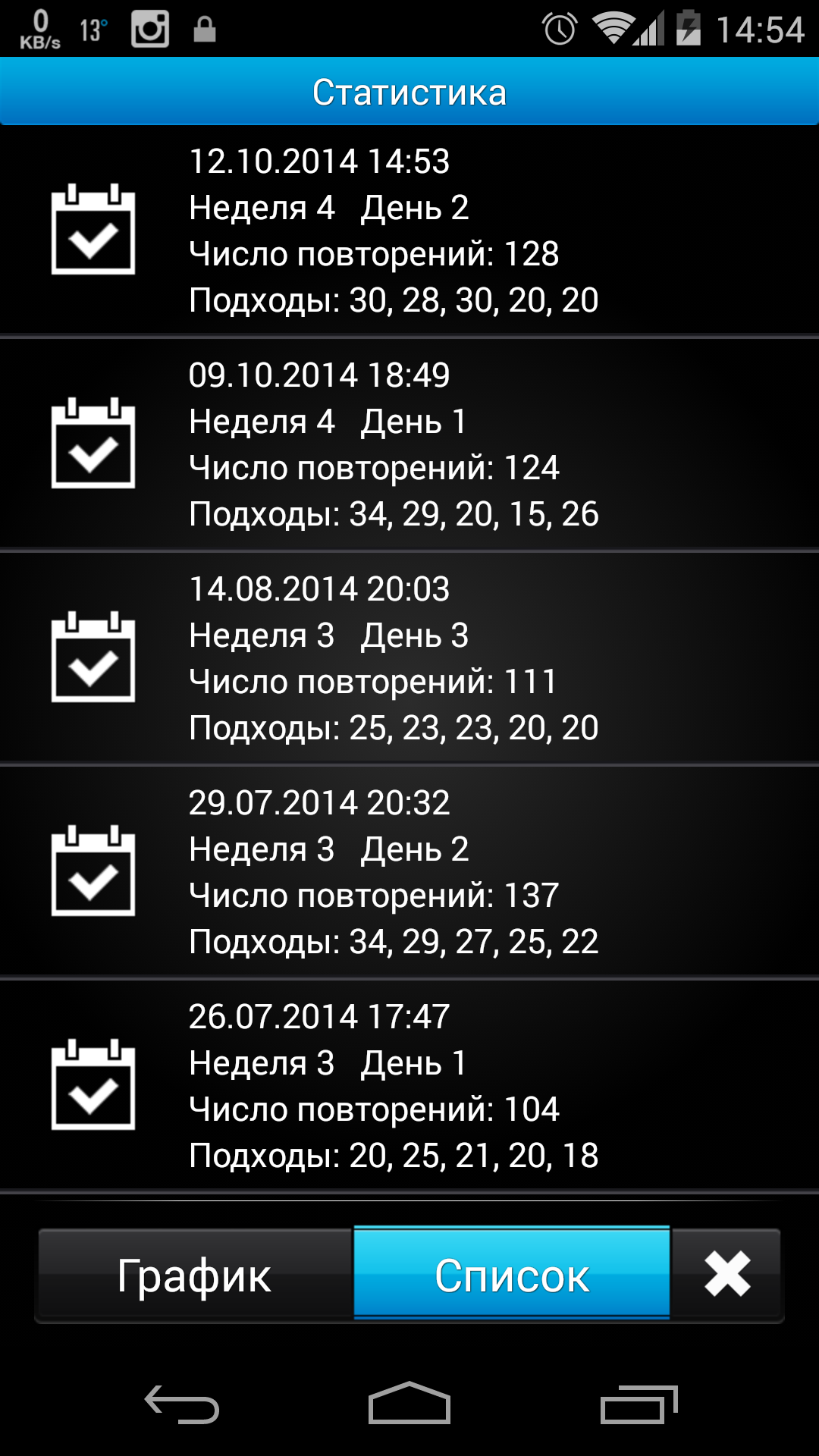Screen dimensions: 819x1456
Task: Open the workout entry from 29.07.2014 20:32
Action: [409, 871]
